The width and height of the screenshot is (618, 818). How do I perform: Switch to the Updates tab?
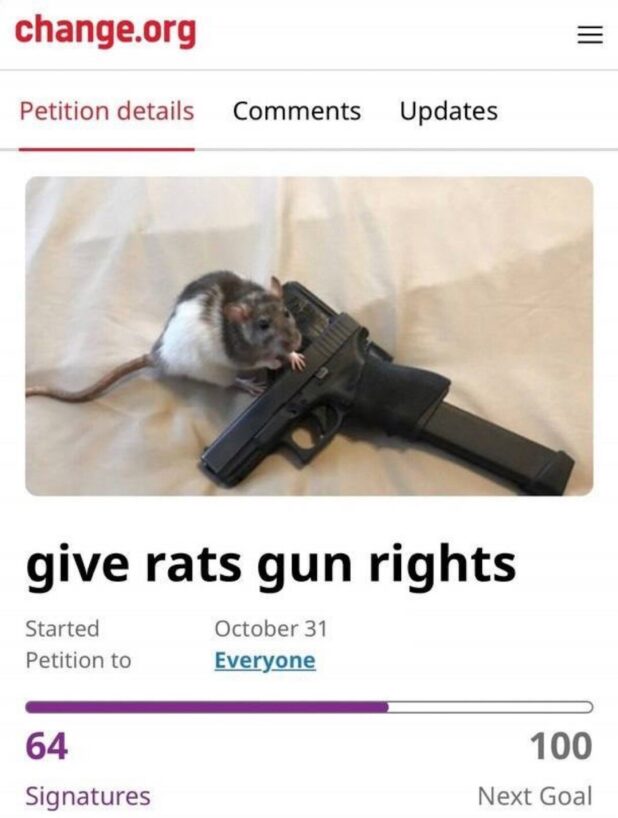pyautogui.click(x=448, y=111)
